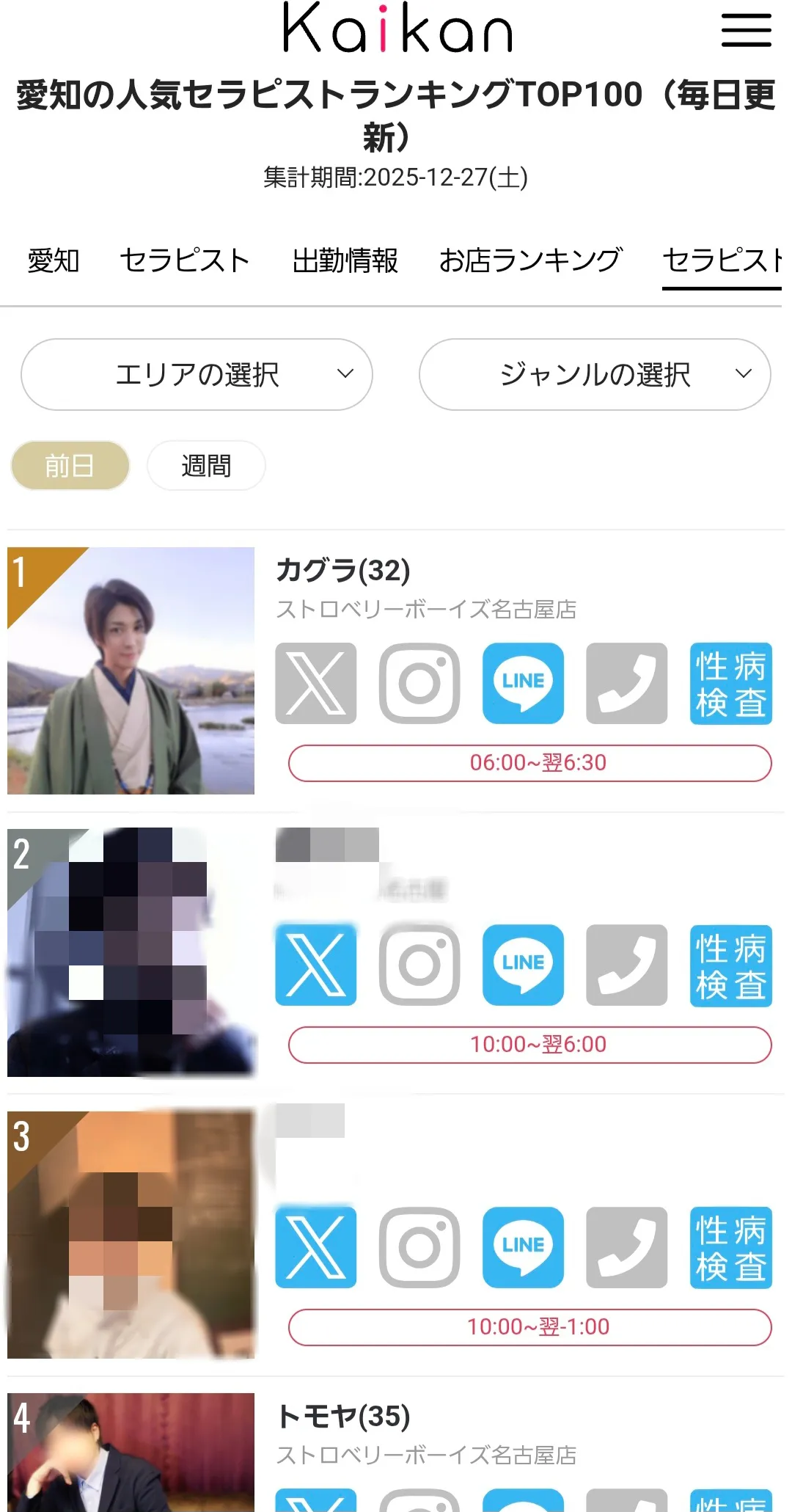Expand the エリアの選択 dropdown
Viewport: 792px width, 1512px height.
(x=197, y=374)
